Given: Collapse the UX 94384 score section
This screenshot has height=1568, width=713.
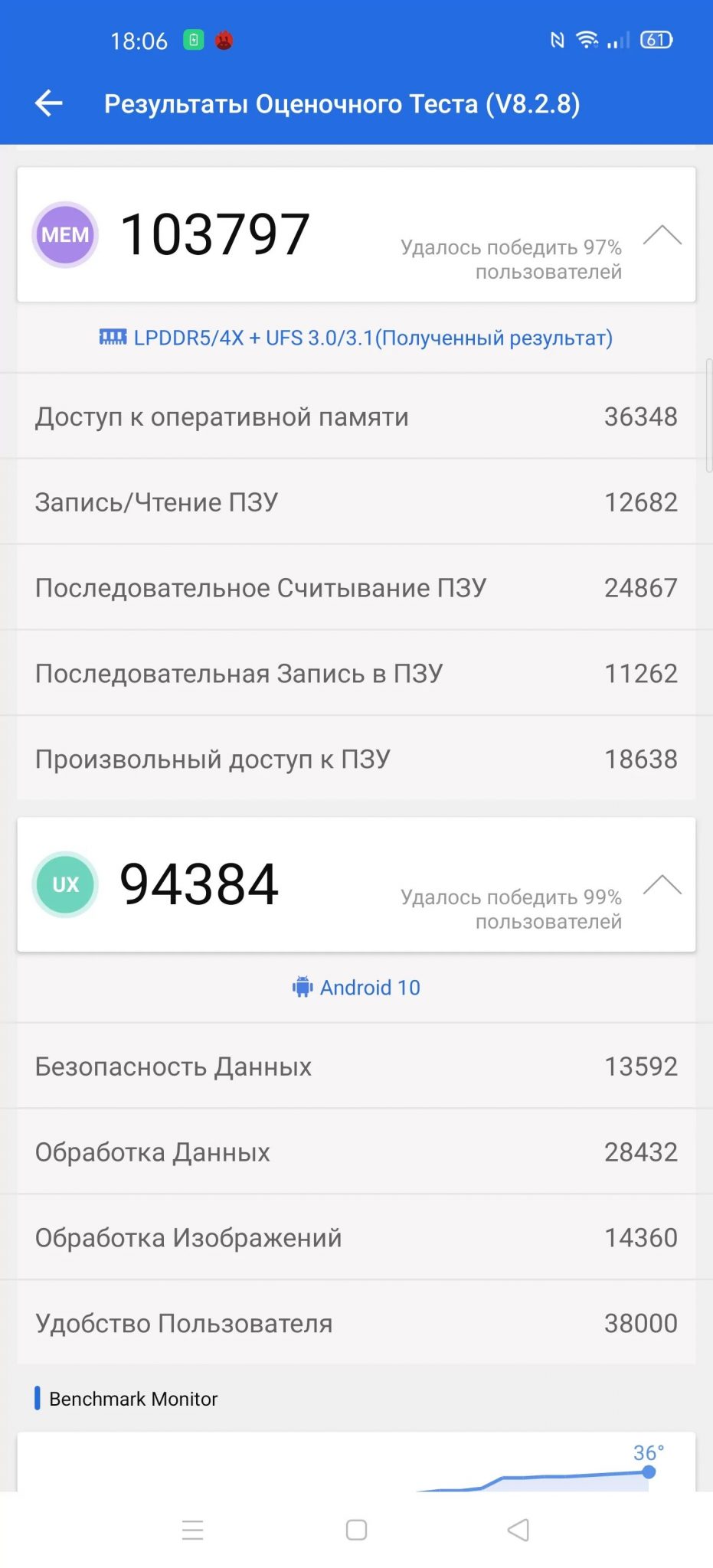Looking at the screenshot, I should click(x=662, y=885).
